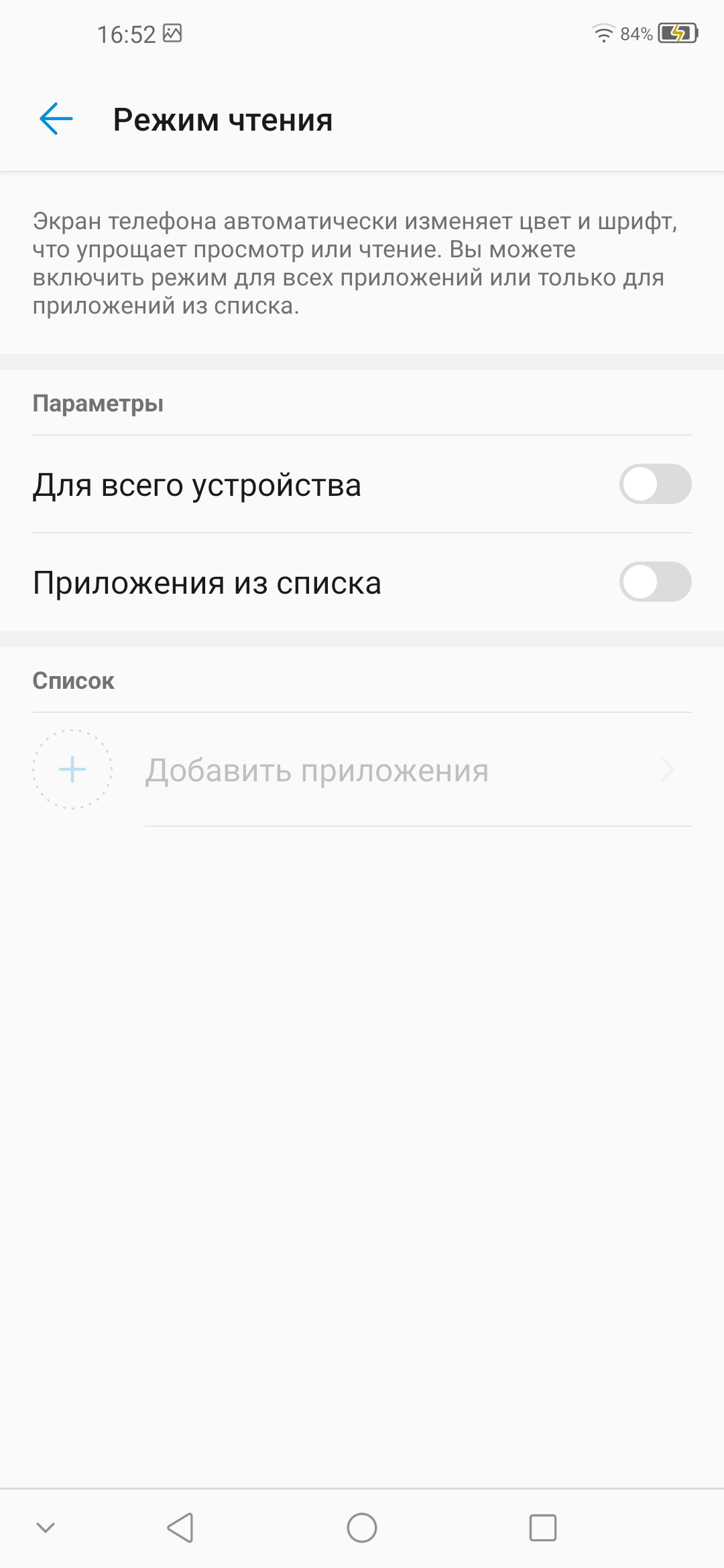This screenshot has width=724, height=1568.
Task: Toggle Приложения из списка switch on
Action: (654, 582)
